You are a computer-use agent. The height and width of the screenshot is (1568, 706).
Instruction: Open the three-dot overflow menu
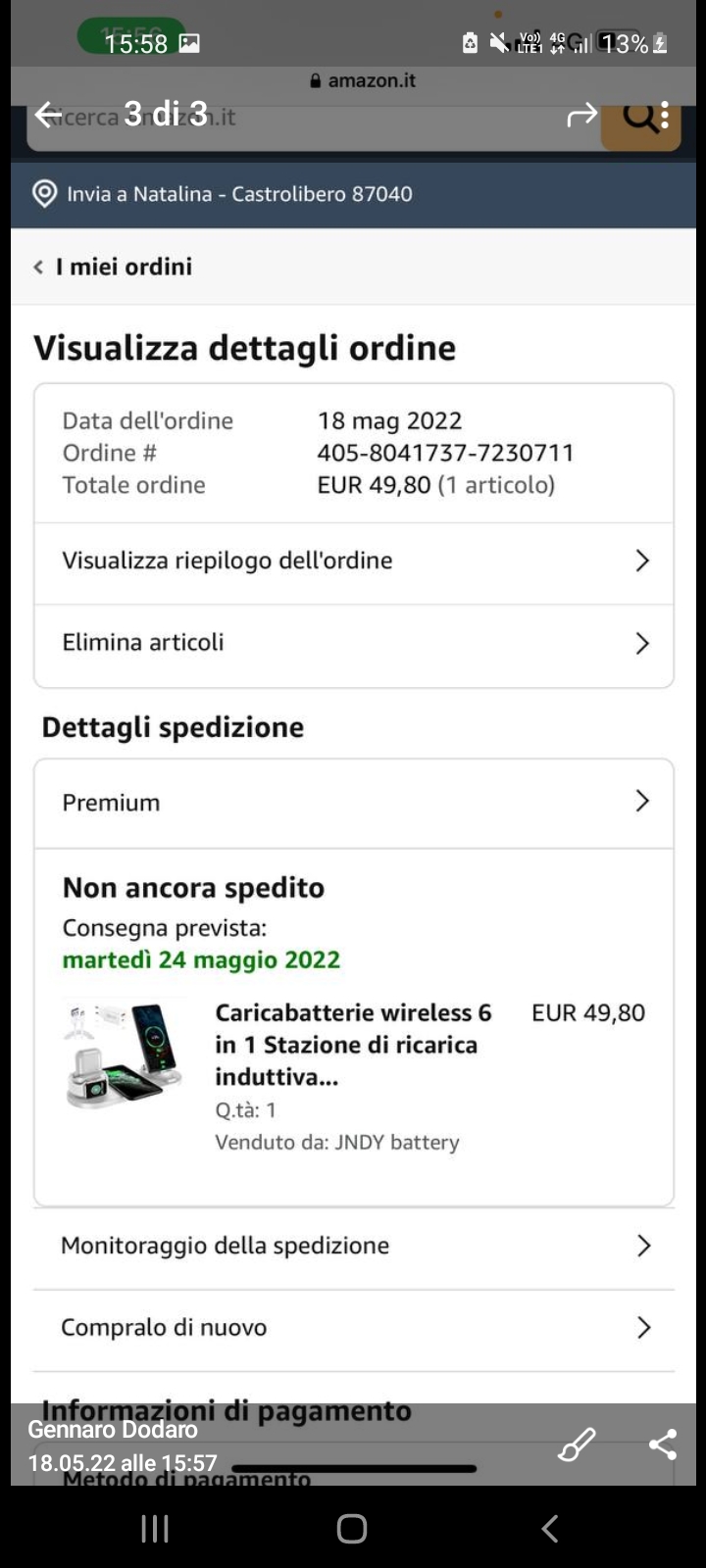pyautogui.click(x=665, y=116)
